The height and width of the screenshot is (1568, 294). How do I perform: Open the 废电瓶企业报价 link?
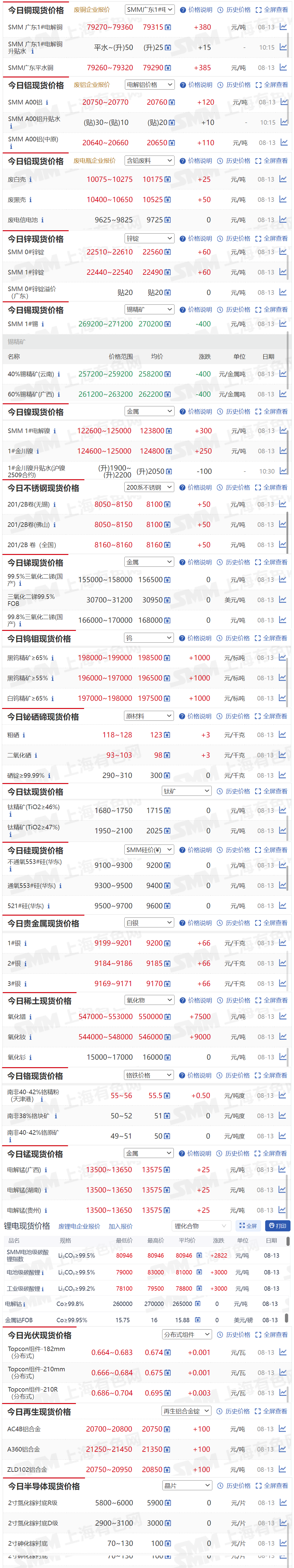(94, 161)
